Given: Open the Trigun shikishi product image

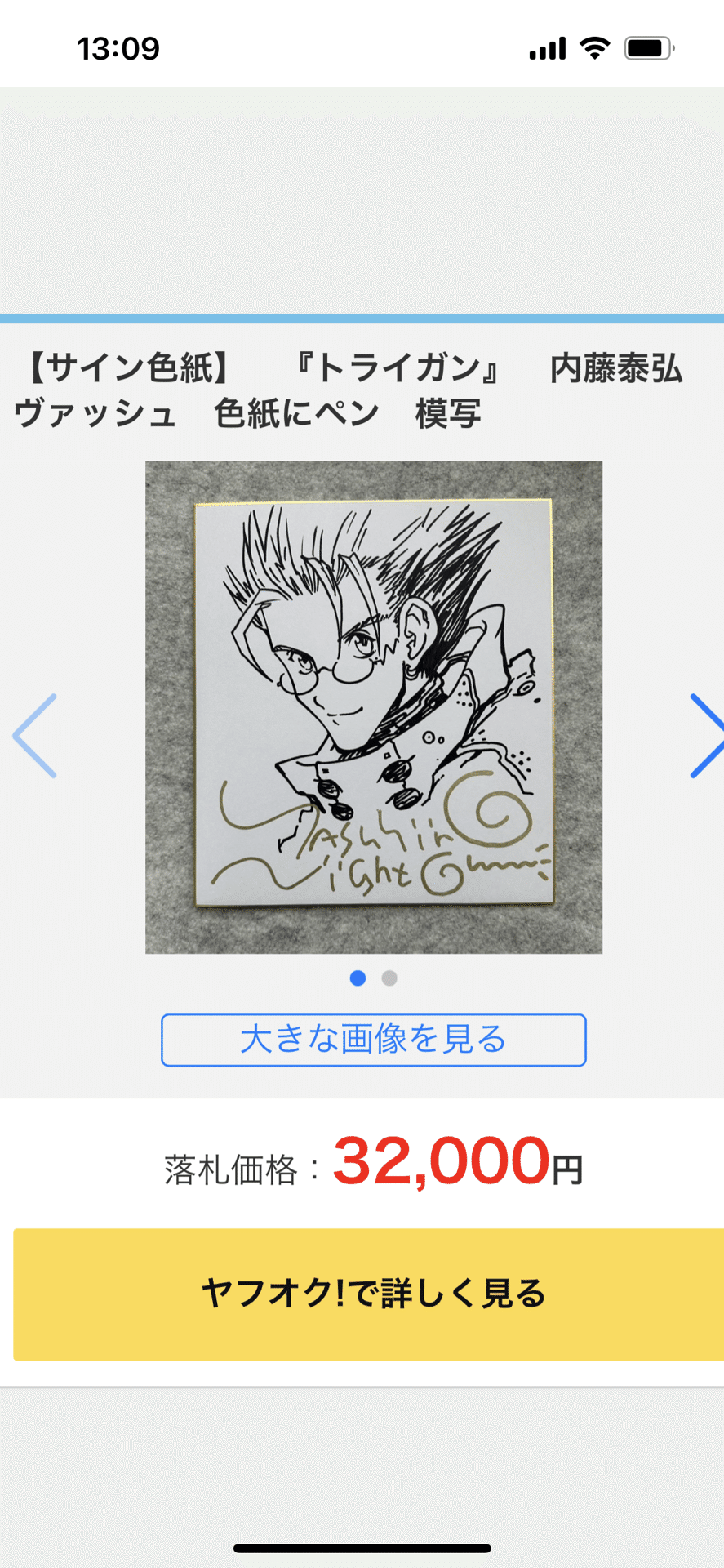Looking at the screenshot, I should click(x=374, y=706).
